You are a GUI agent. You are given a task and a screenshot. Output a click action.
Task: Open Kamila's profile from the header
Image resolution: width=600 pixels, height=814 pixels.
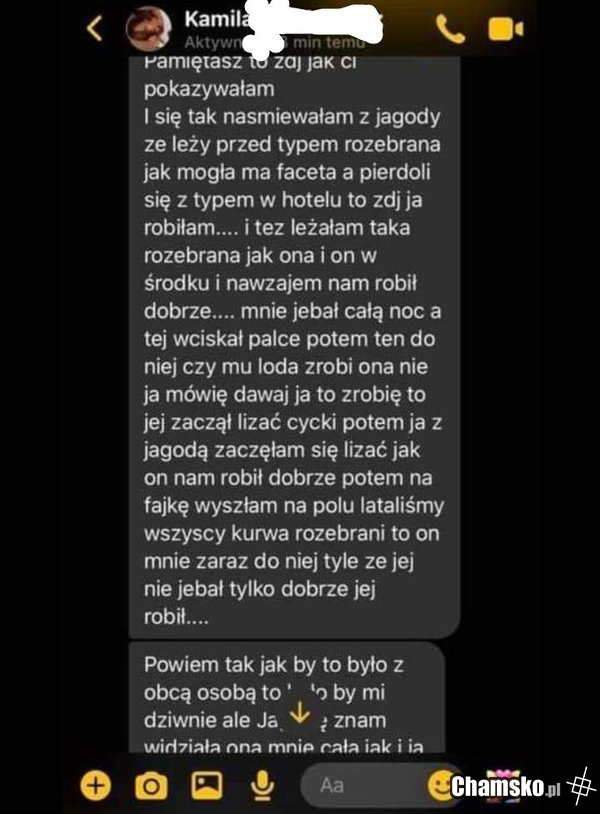coord(148,30)
